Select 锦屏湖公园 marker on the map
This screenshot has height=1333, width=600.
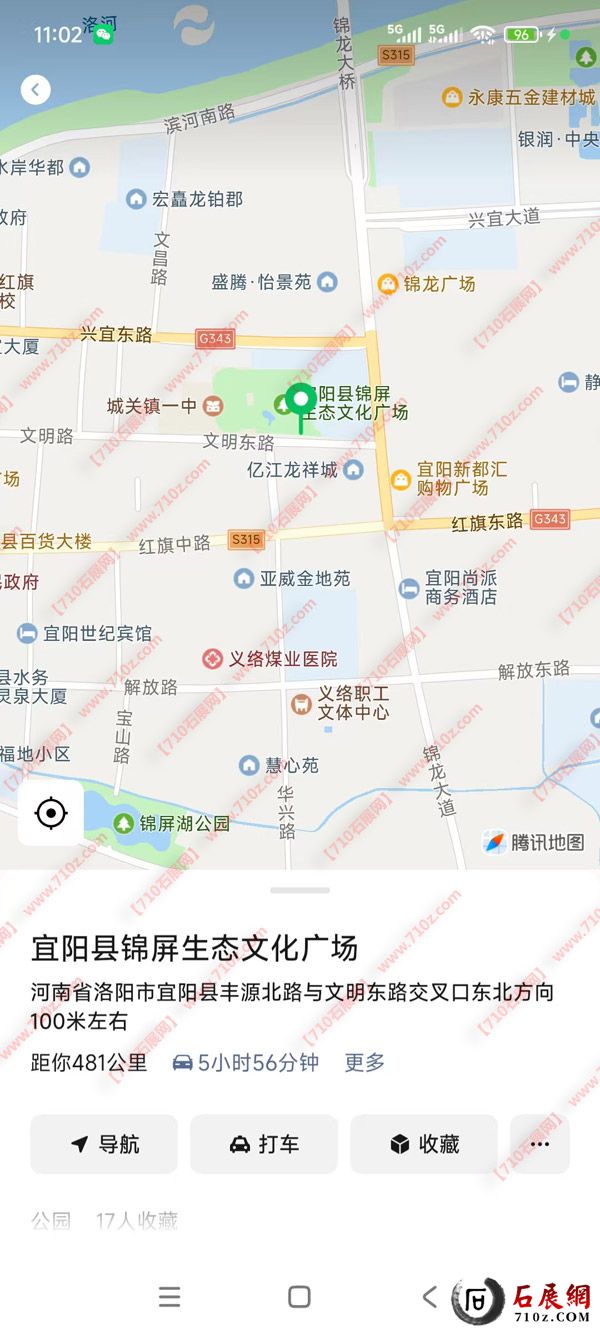124,823
